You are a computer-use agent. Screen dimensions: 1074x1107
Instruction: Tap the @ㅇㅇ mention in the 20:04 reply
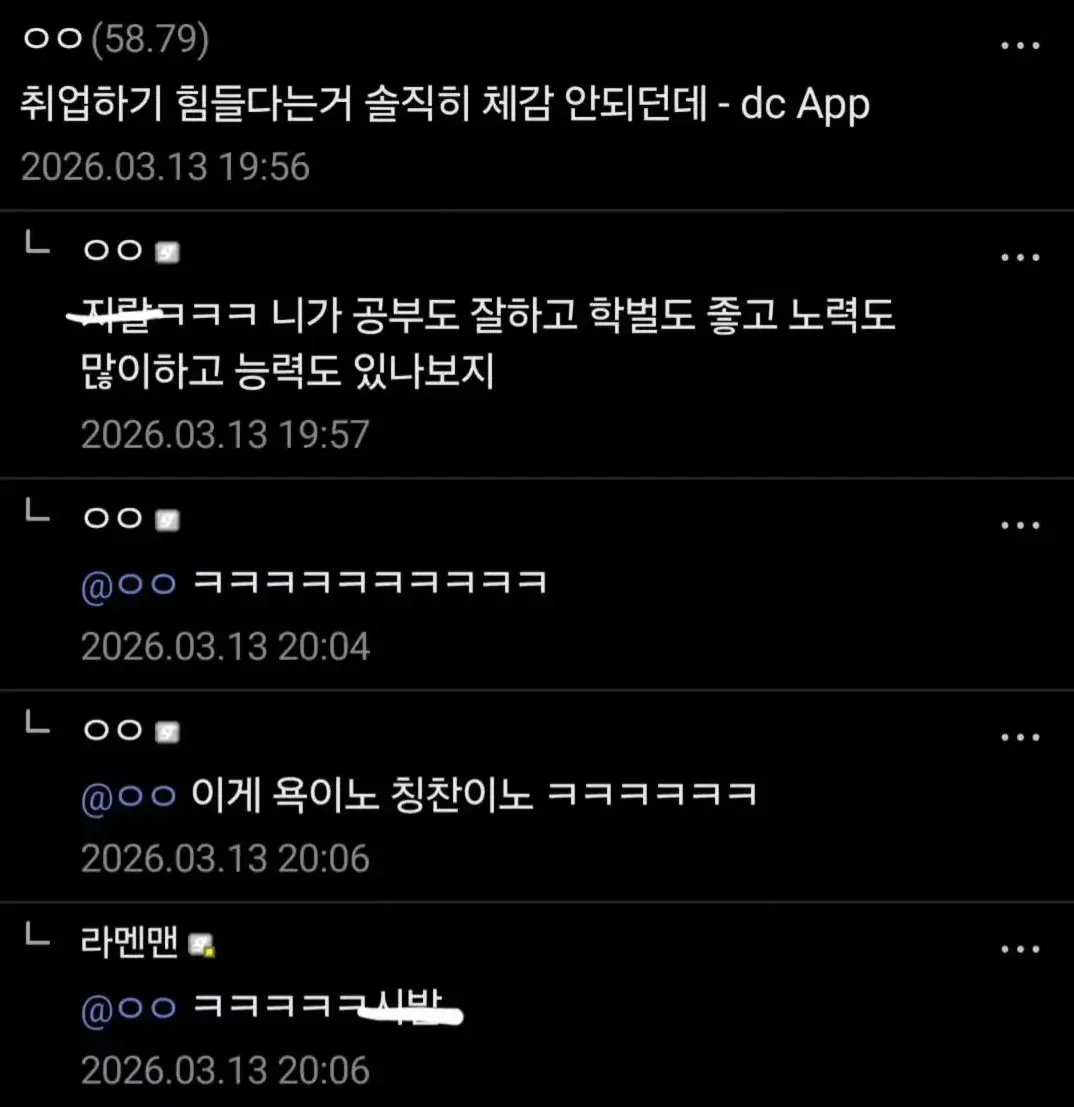(x=129, y=585)
